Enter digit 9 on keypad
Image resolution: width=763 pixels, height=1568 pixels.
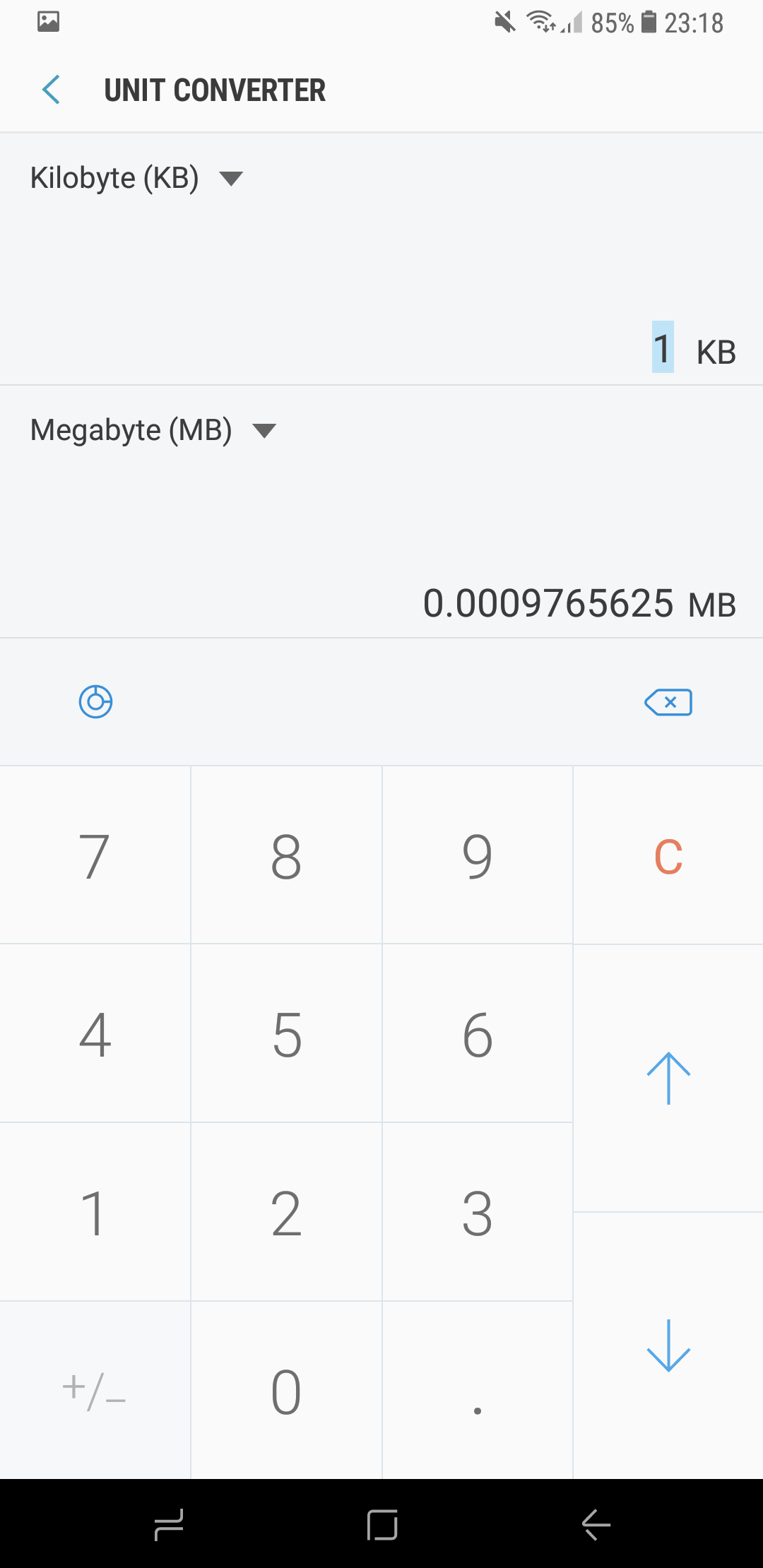tap(478, 856)
